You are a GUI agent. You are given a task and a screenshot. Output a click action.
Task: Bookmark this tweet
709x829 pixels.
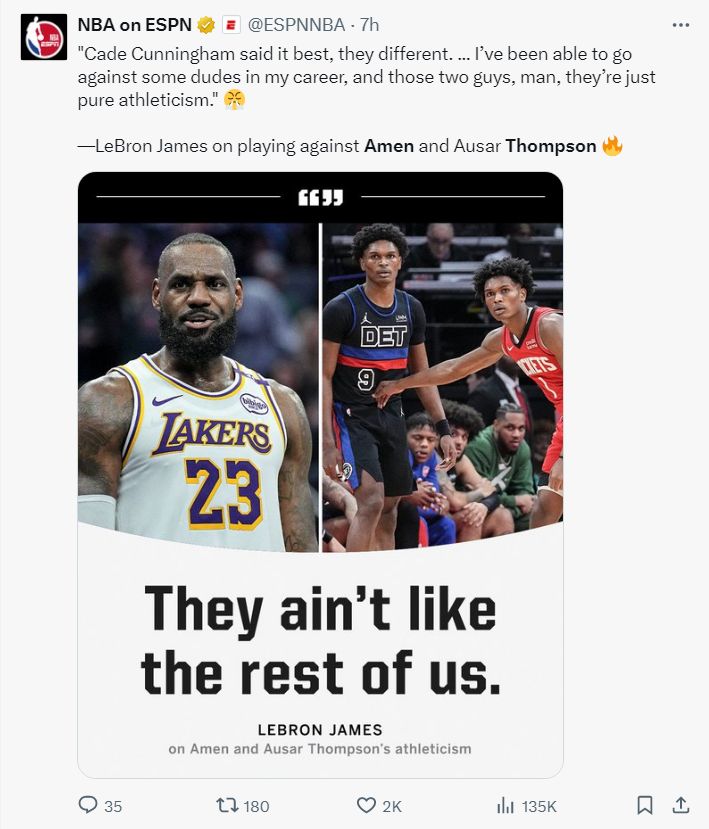[646, 805]
